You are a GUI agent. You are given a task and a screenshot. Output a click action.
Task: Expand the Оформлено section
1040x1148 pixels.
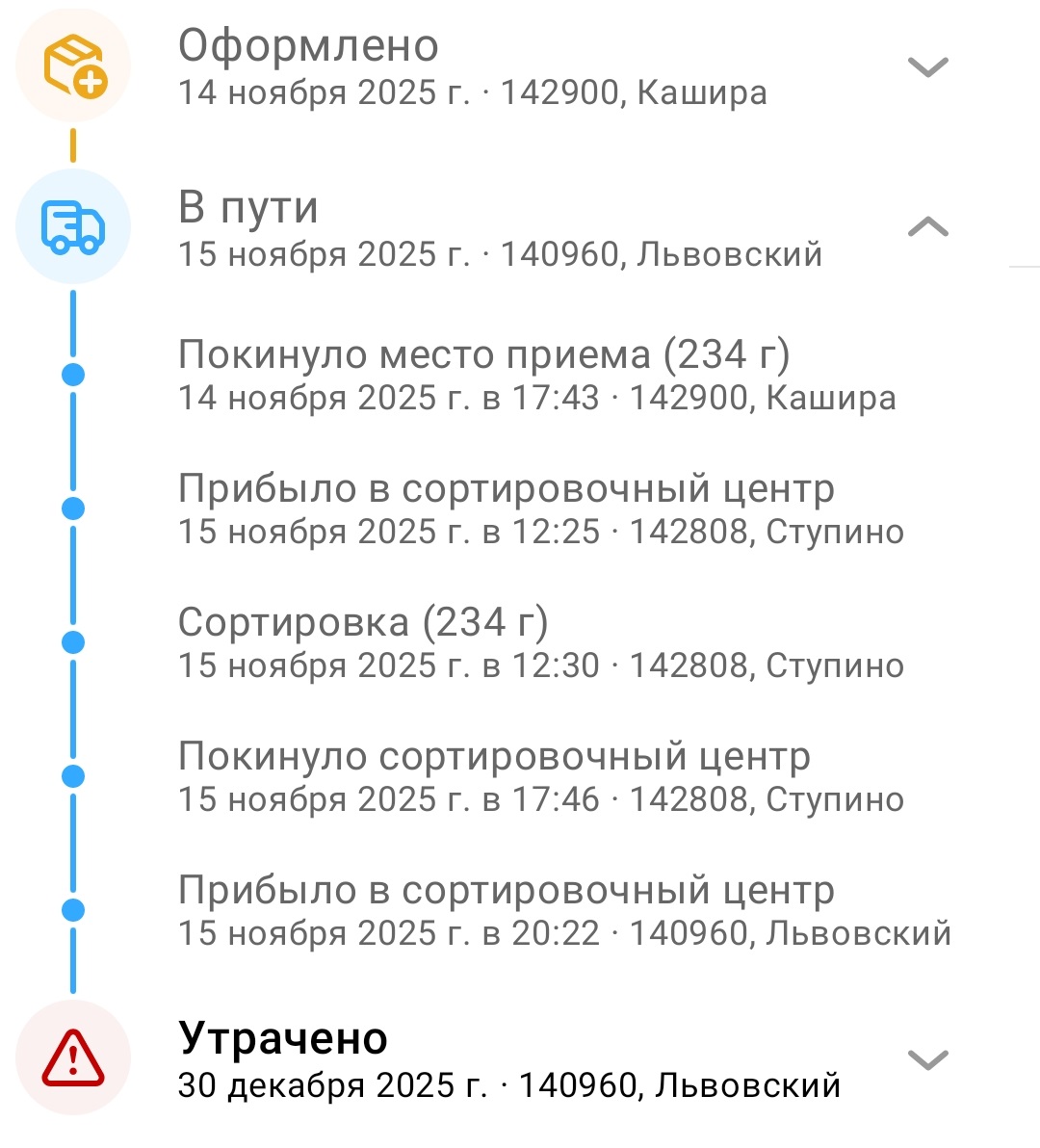(928, 67)
